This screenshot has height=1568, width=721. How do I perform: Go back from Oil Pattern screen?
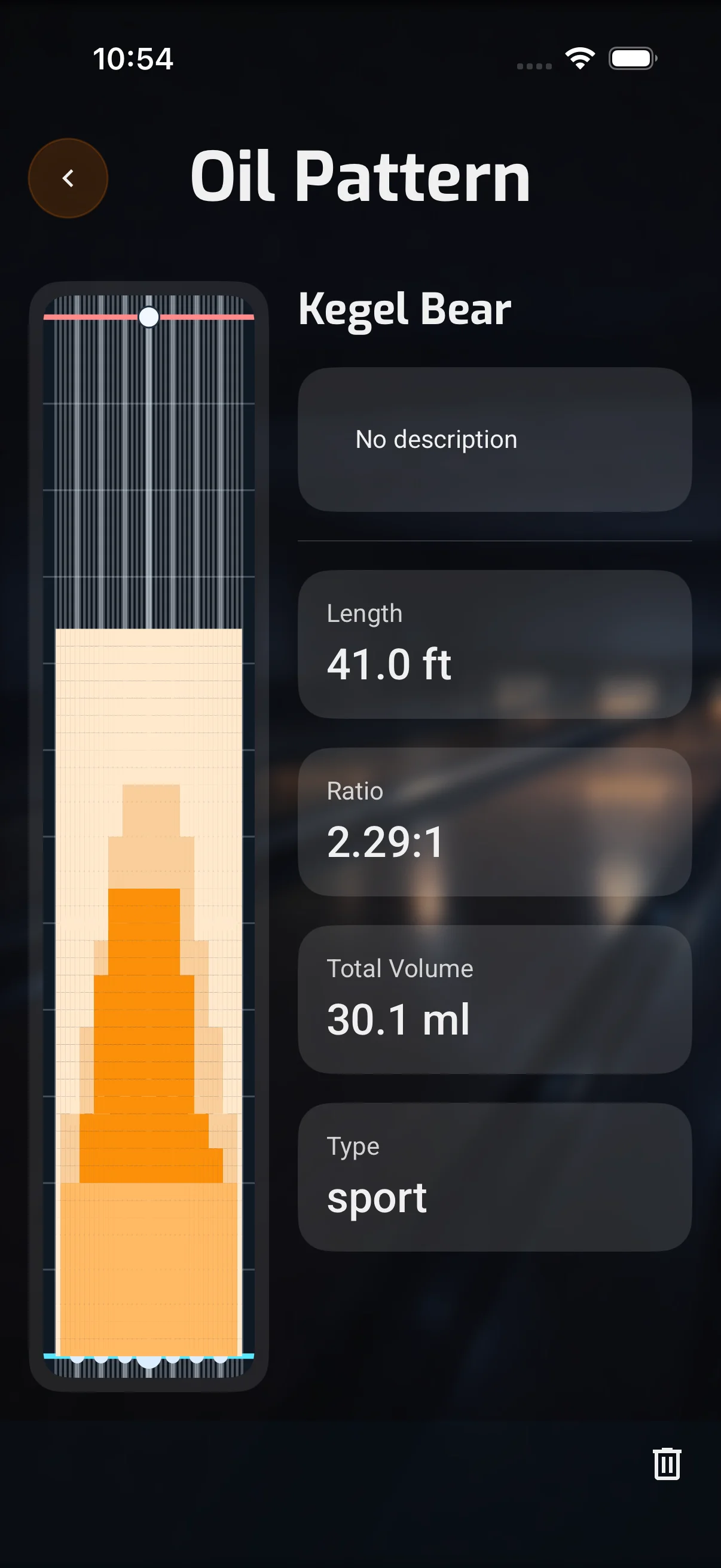(68, 178)
